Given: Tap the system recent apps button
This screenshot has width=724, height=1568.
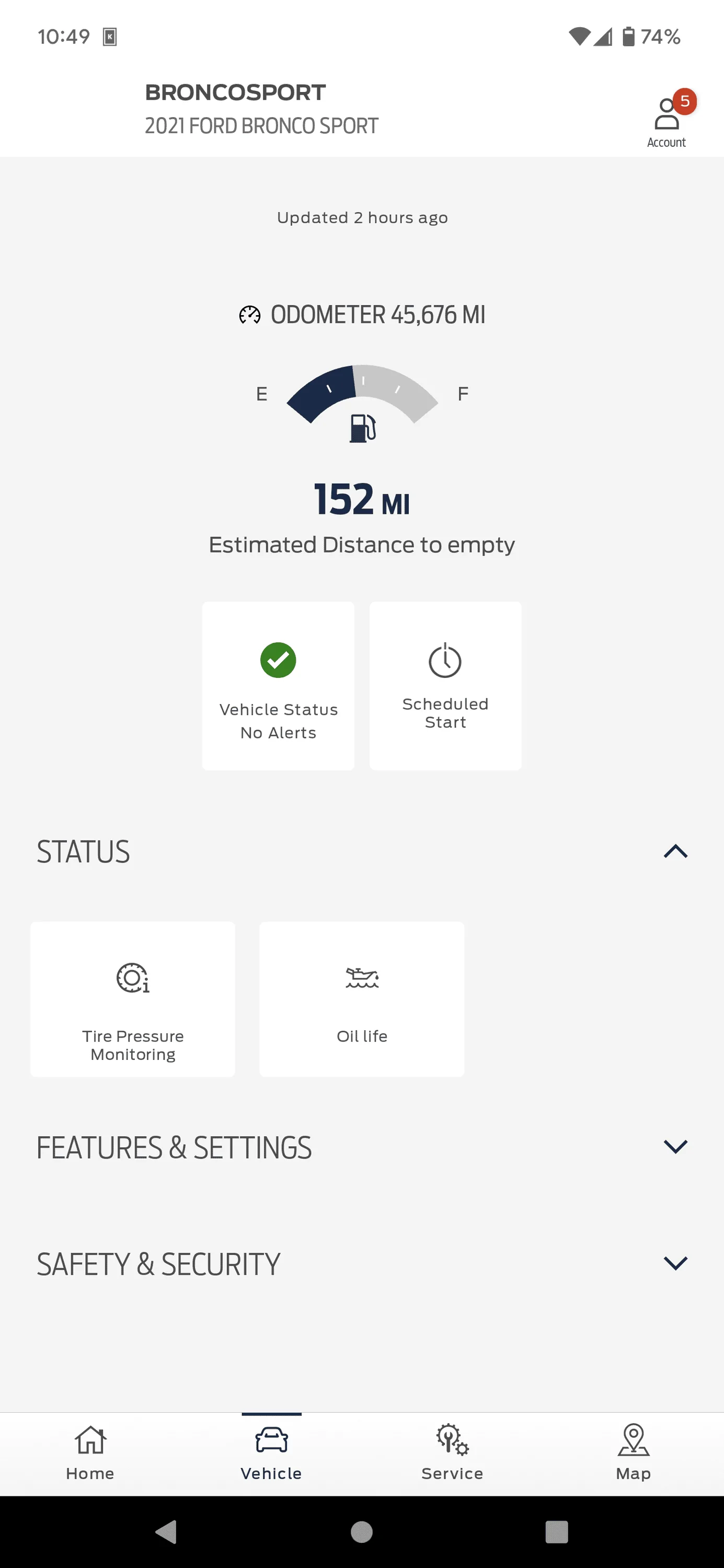Looking at the screenshot, I should (557, 1531).
